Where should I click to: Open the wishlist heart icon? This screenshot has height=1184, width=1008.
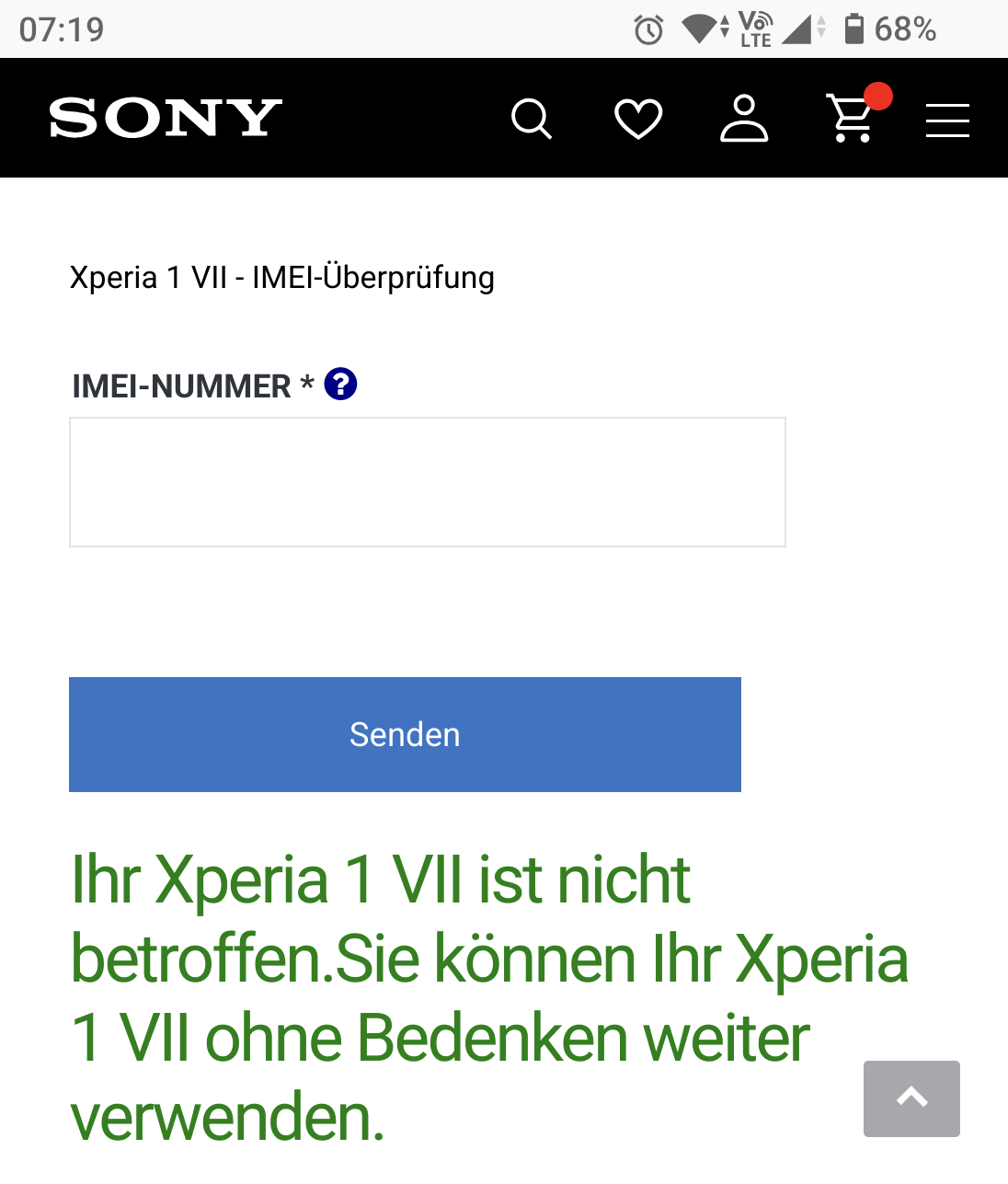pyautogui.click(x=637, y=119)
